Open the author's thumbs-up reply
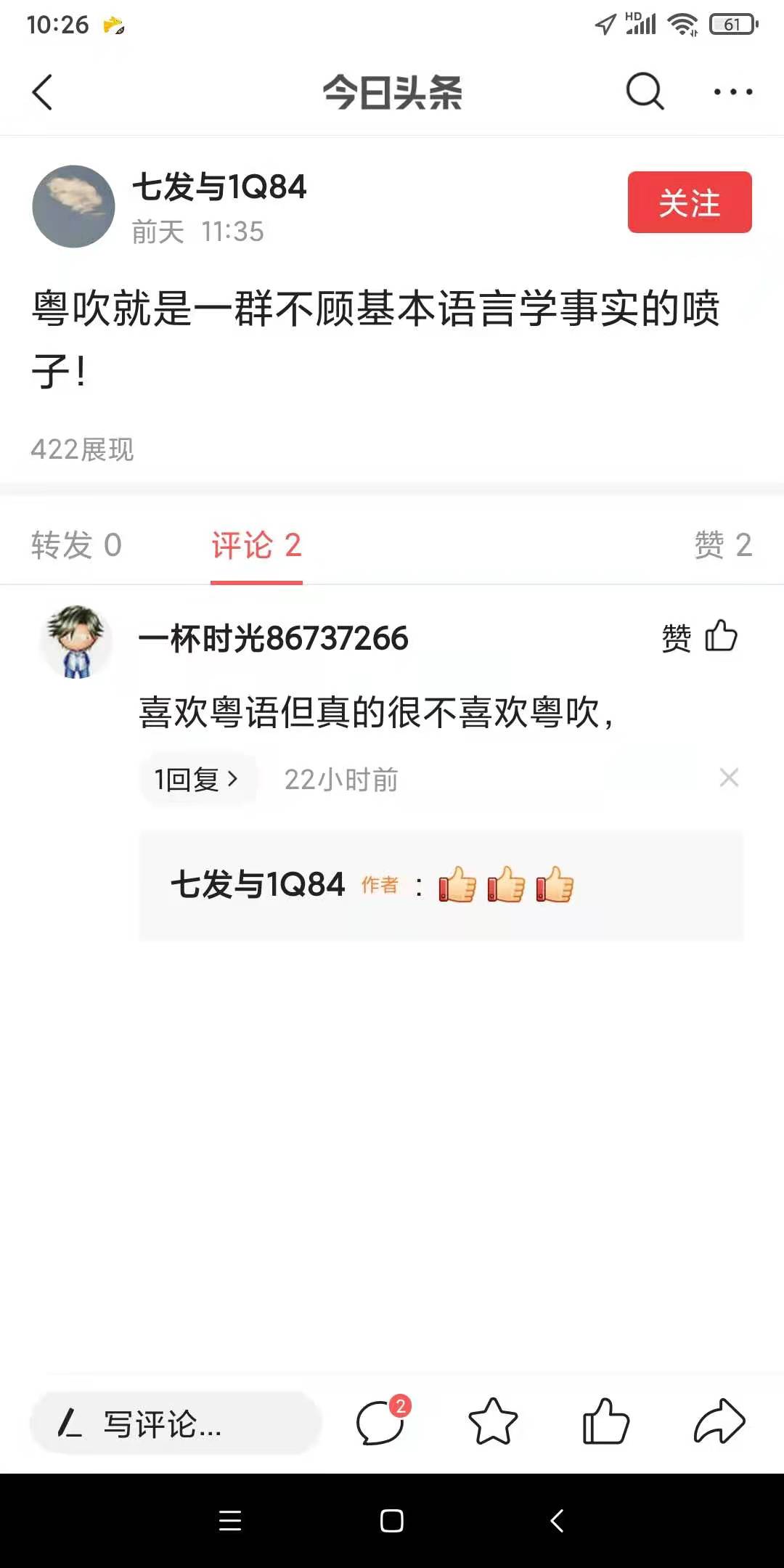 click(441, 886)
